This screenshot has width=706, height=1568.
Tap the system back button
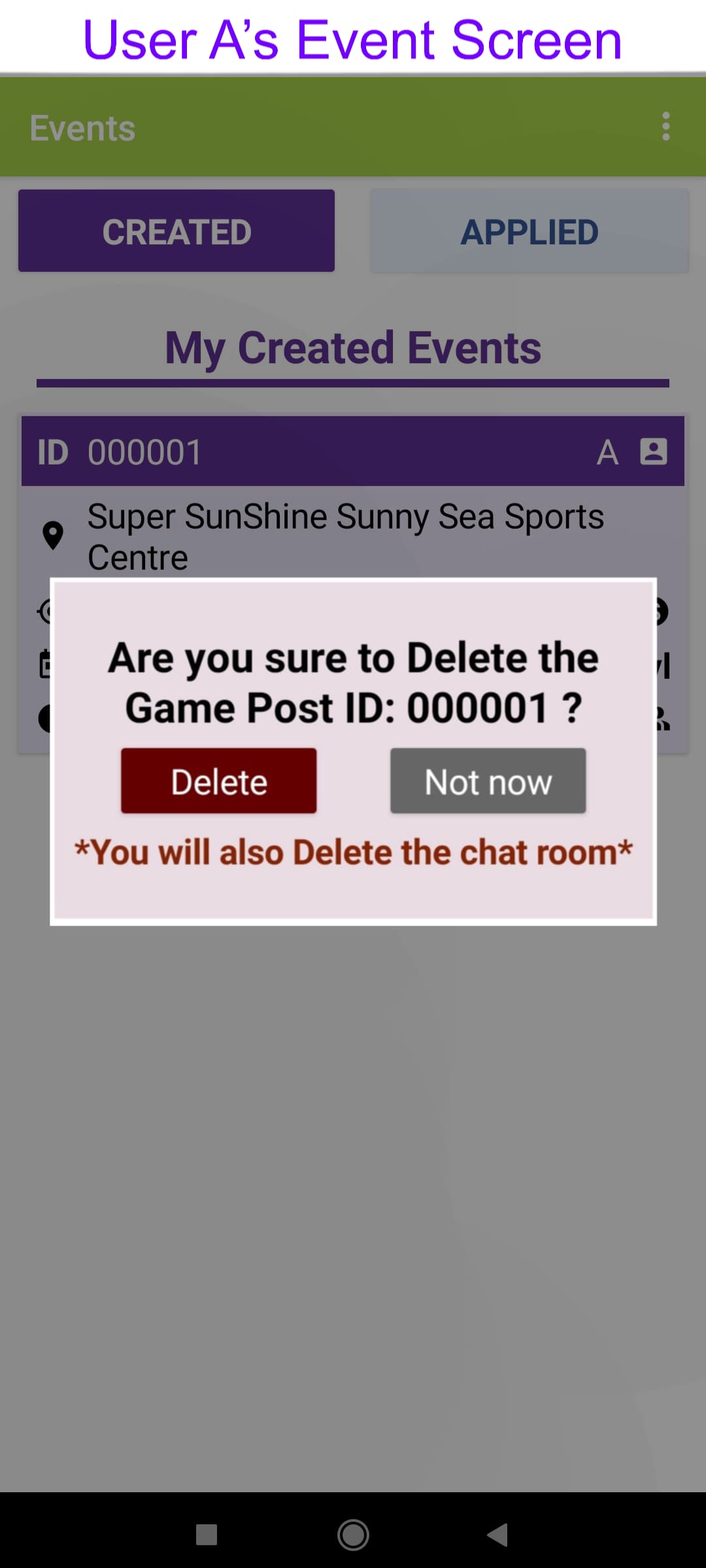pos(497,1535)
